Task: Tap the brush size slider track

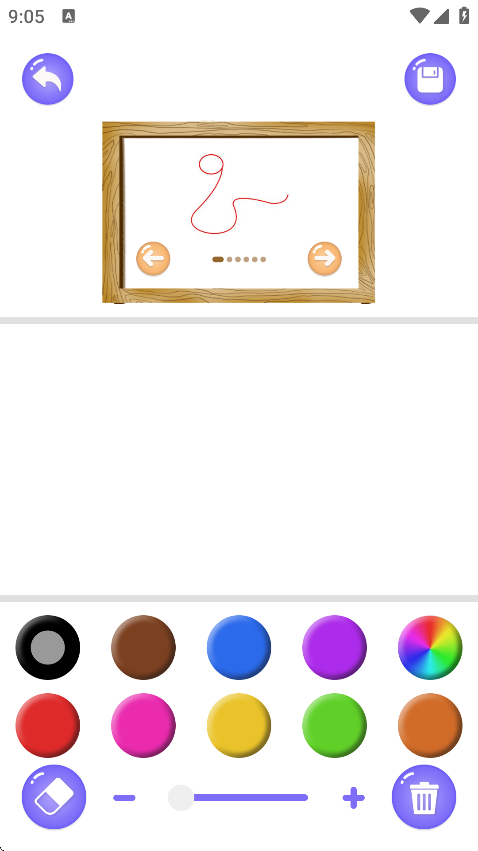Action: tap(238, 798)
